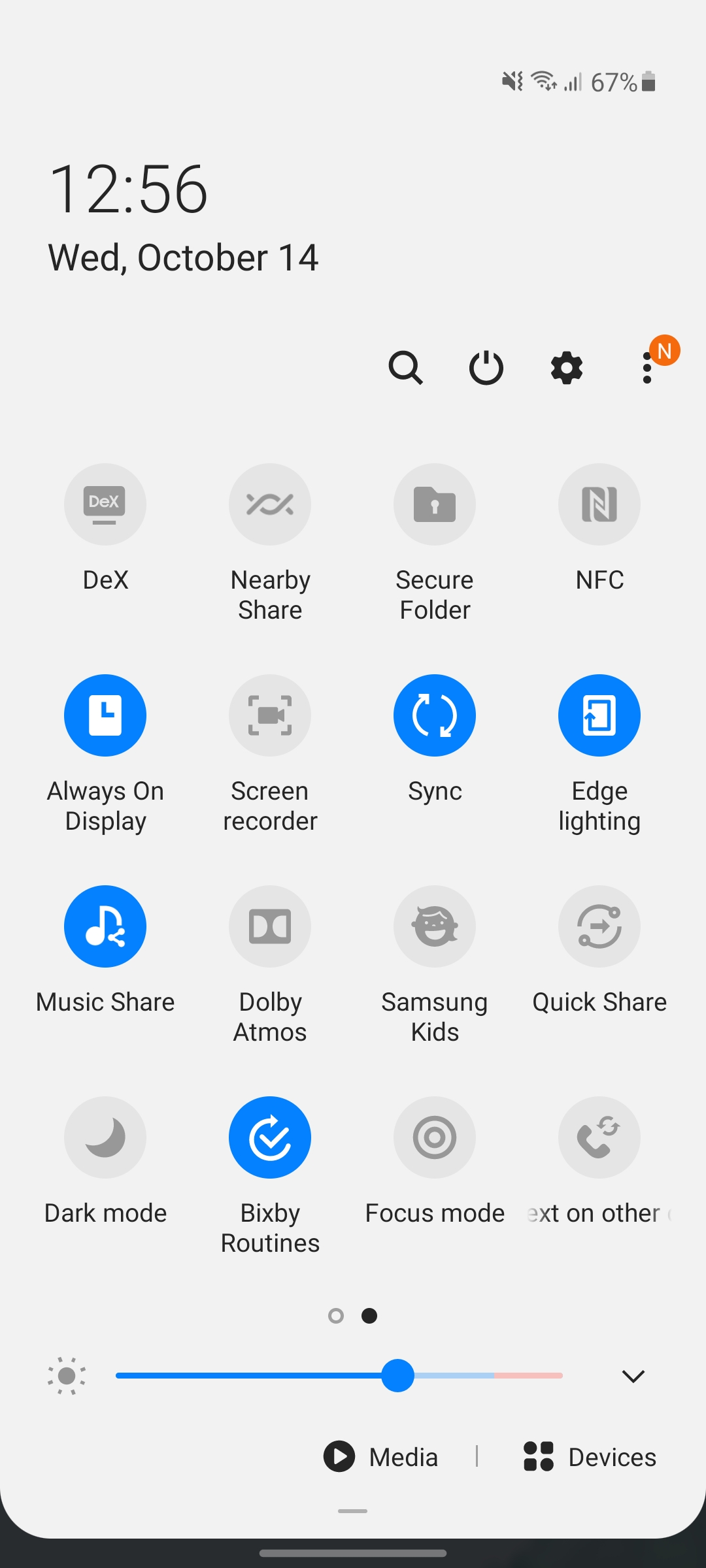Open the three-dot overflow menu

(647, 368)
